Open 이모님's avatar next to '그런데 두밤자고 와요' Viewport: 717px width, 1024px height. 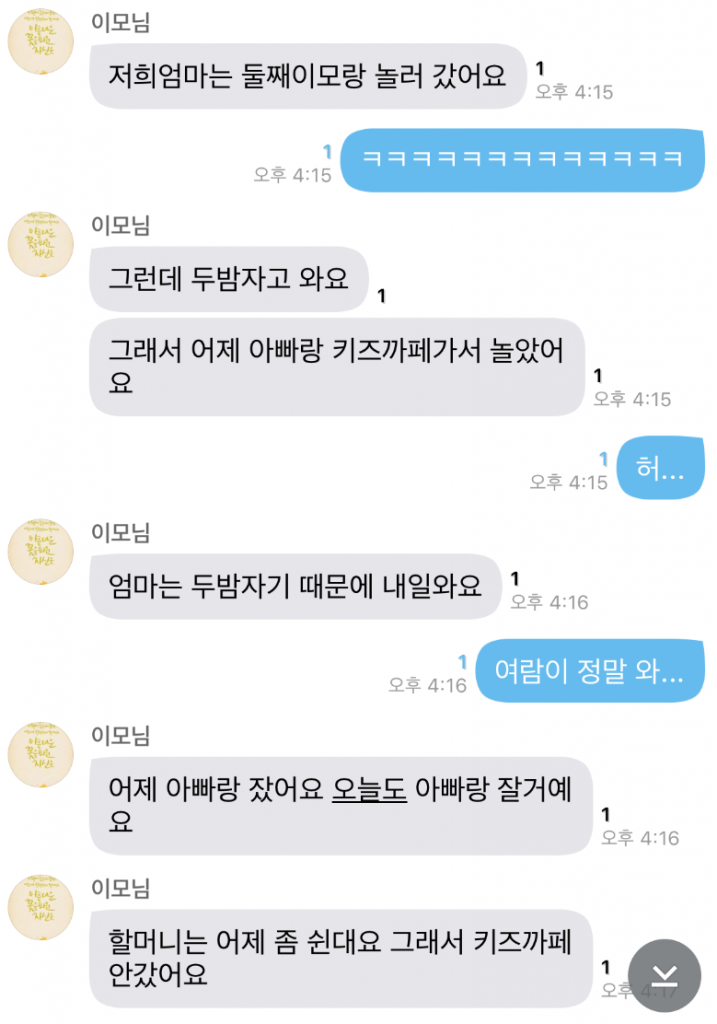(x=41, y=244)
